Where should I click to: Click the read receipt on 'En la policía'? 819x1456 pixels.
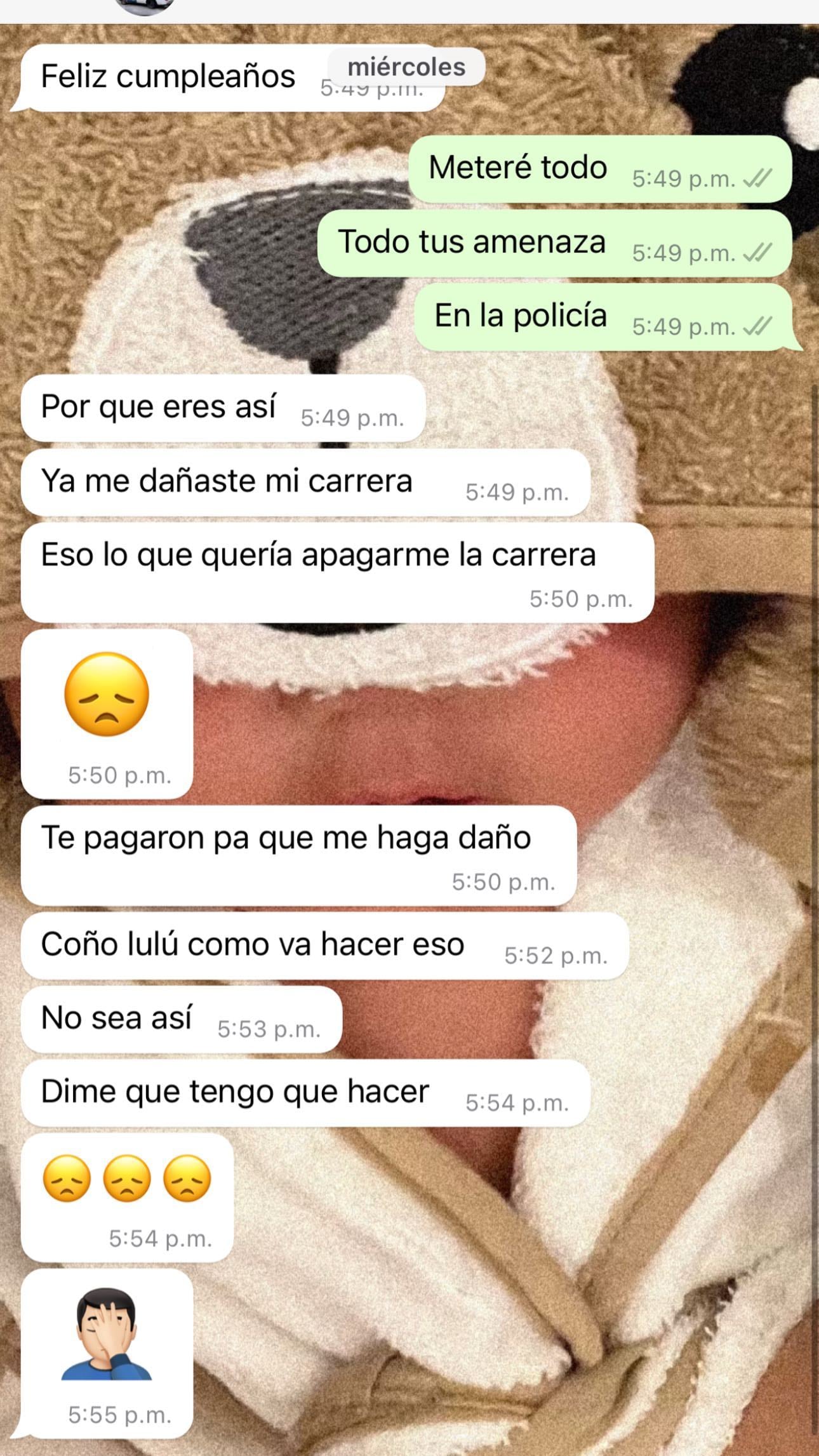759,325
